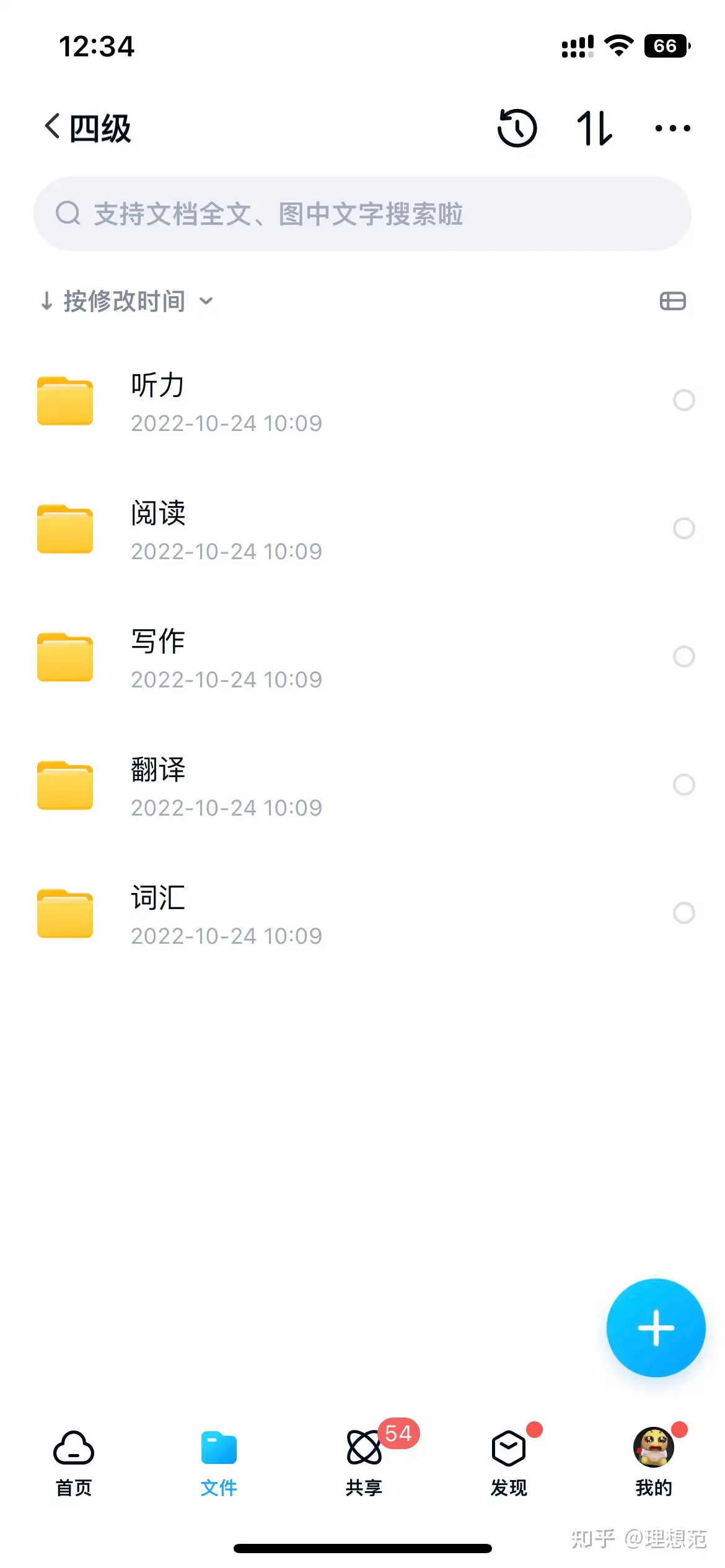725x1568 pixels.
Task: Click the sort order icon
Action: click(595, 128)
